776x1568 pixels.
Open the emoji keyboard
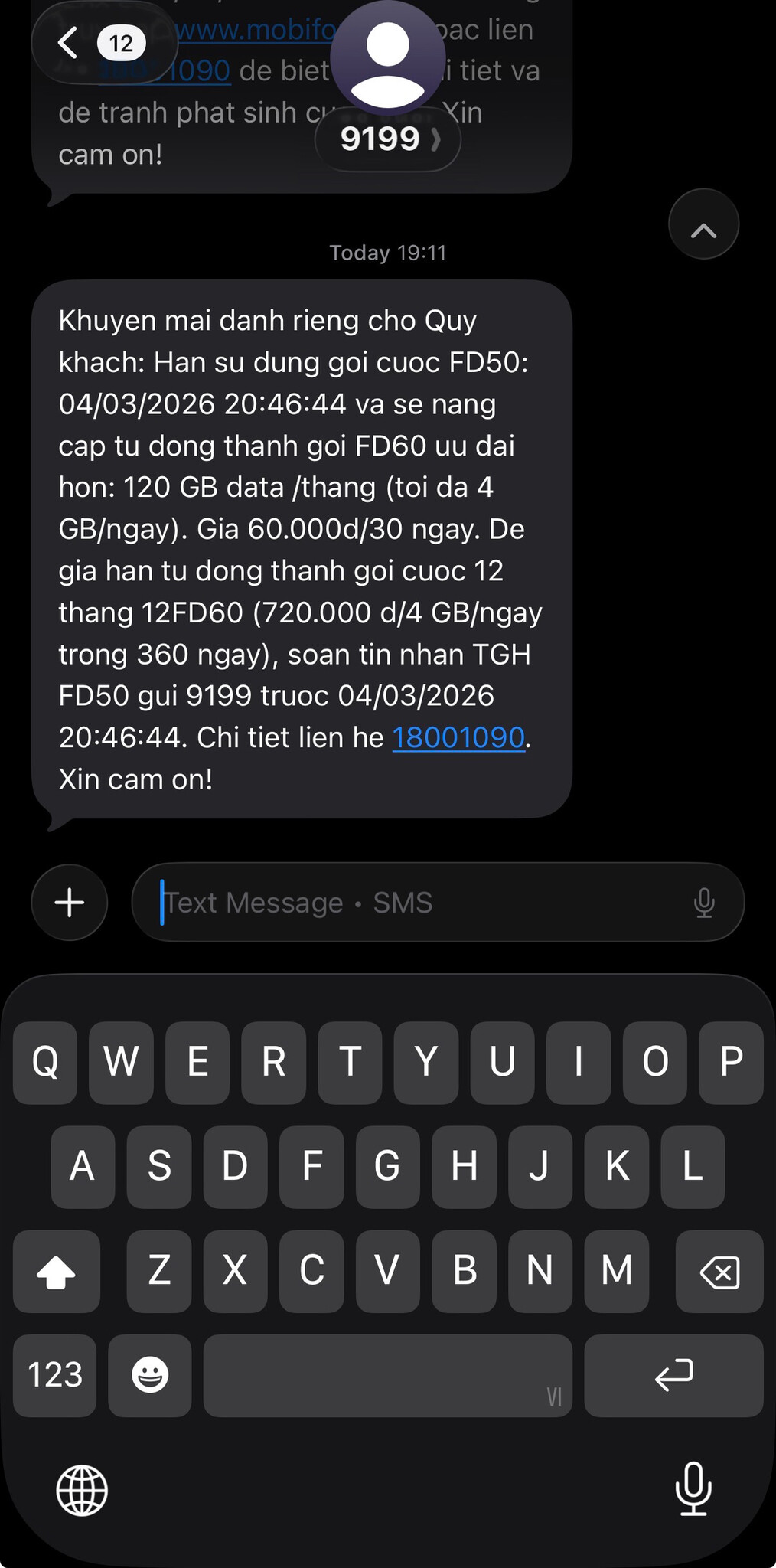[x=150, y=1375]
